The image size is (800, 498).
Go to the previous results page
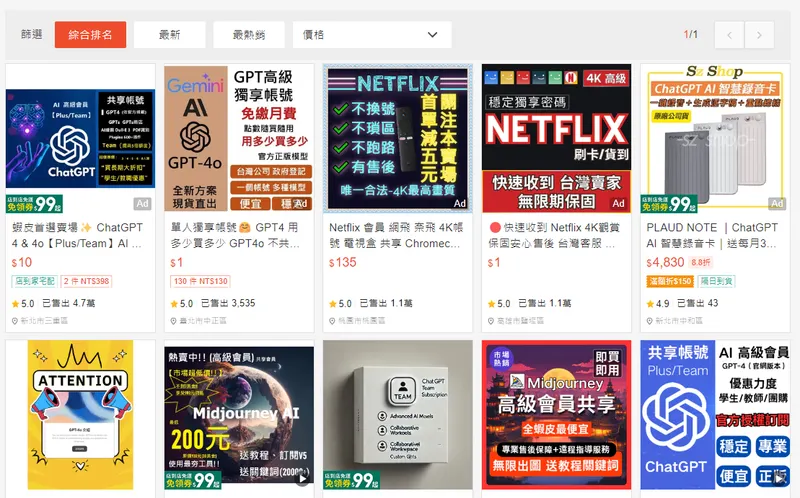729,35
